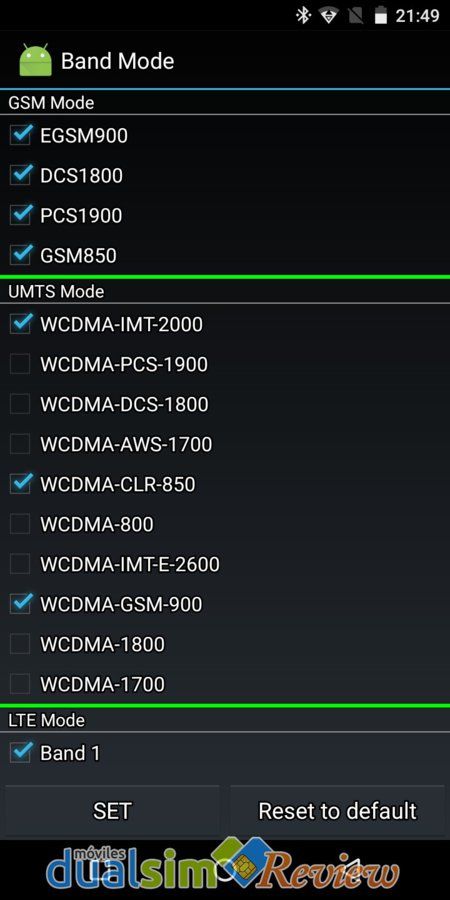Tap Reset to default
Screen dimensions: 450x900
point(338,810)
